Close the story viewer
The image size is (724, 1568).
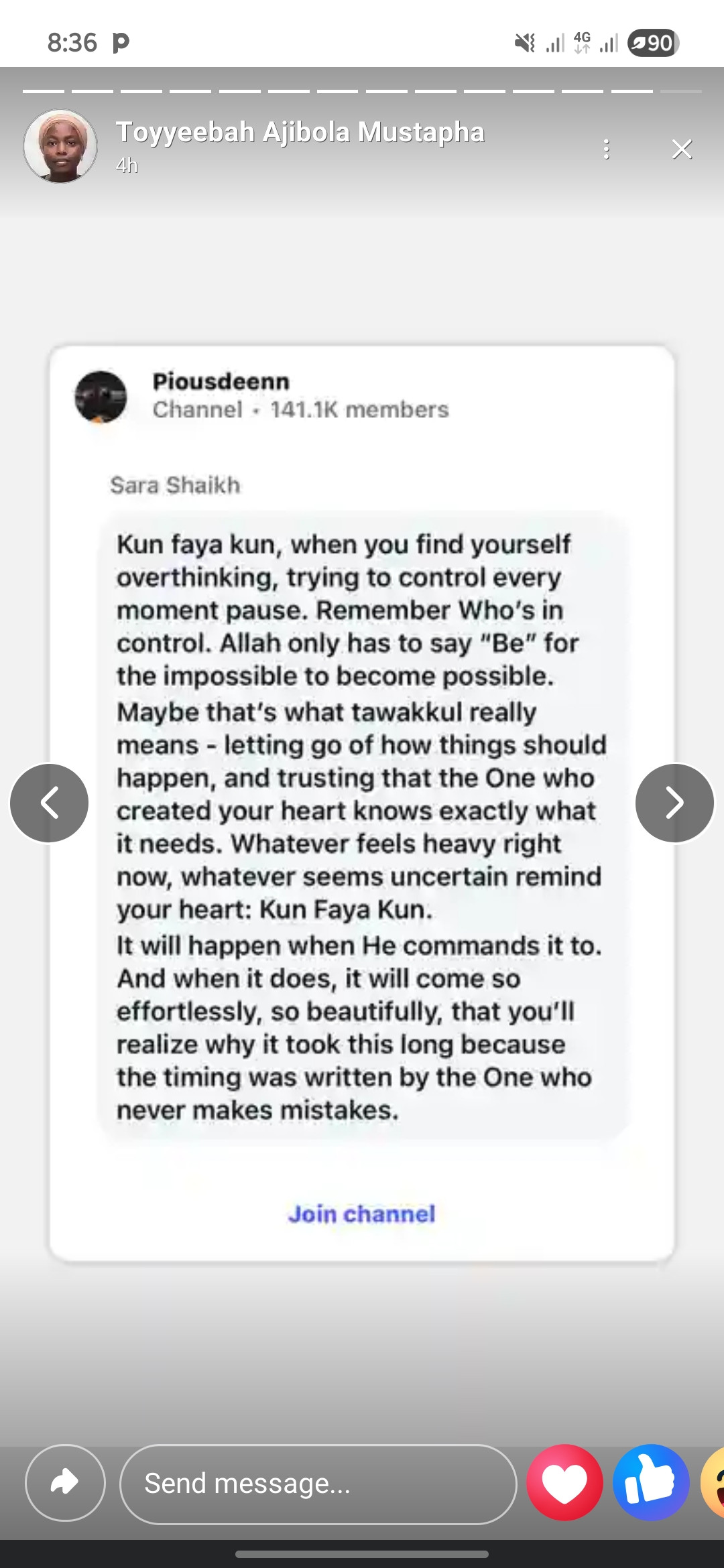click(x=682, y=149)
